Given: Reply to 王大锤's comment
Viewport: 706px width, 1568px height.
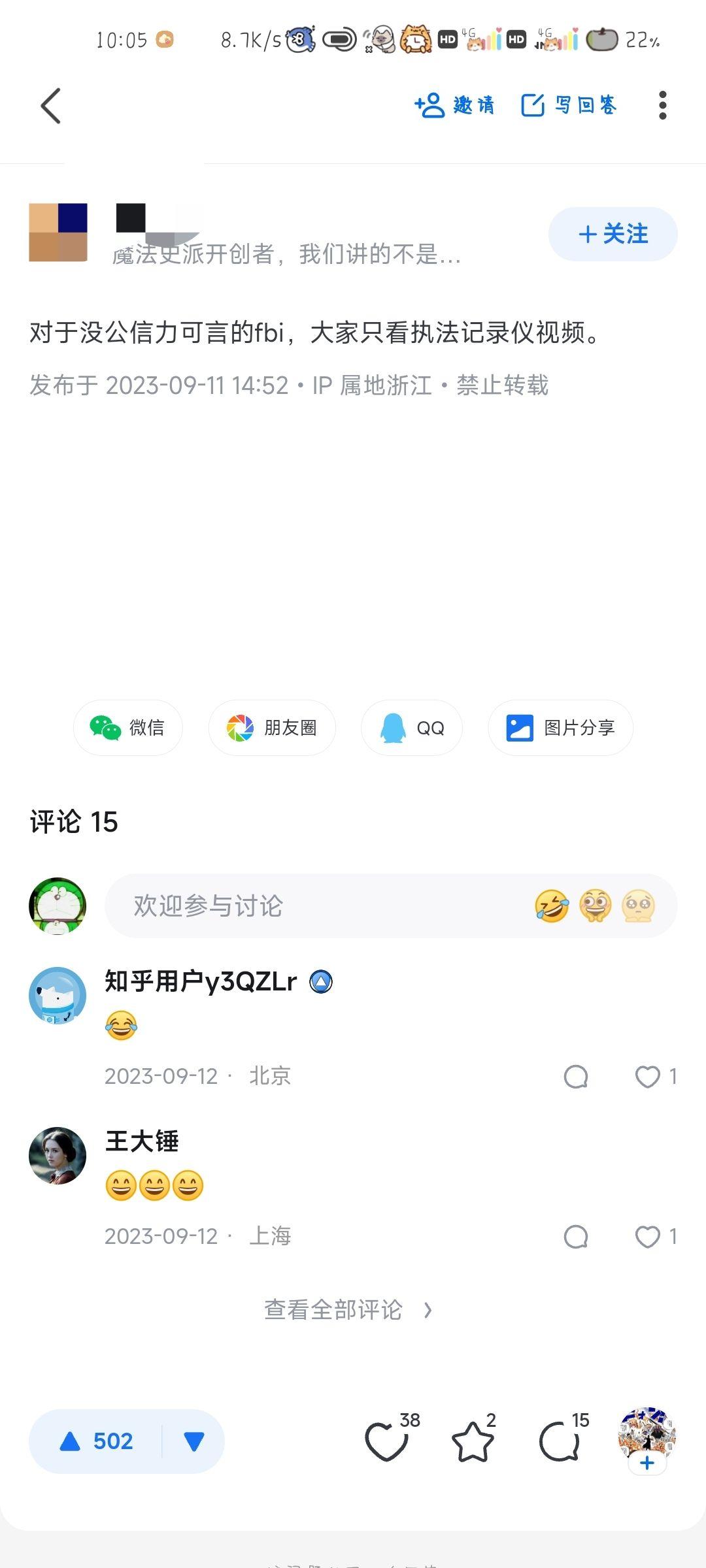Looking at the screenshot, I should (576, 1237).
